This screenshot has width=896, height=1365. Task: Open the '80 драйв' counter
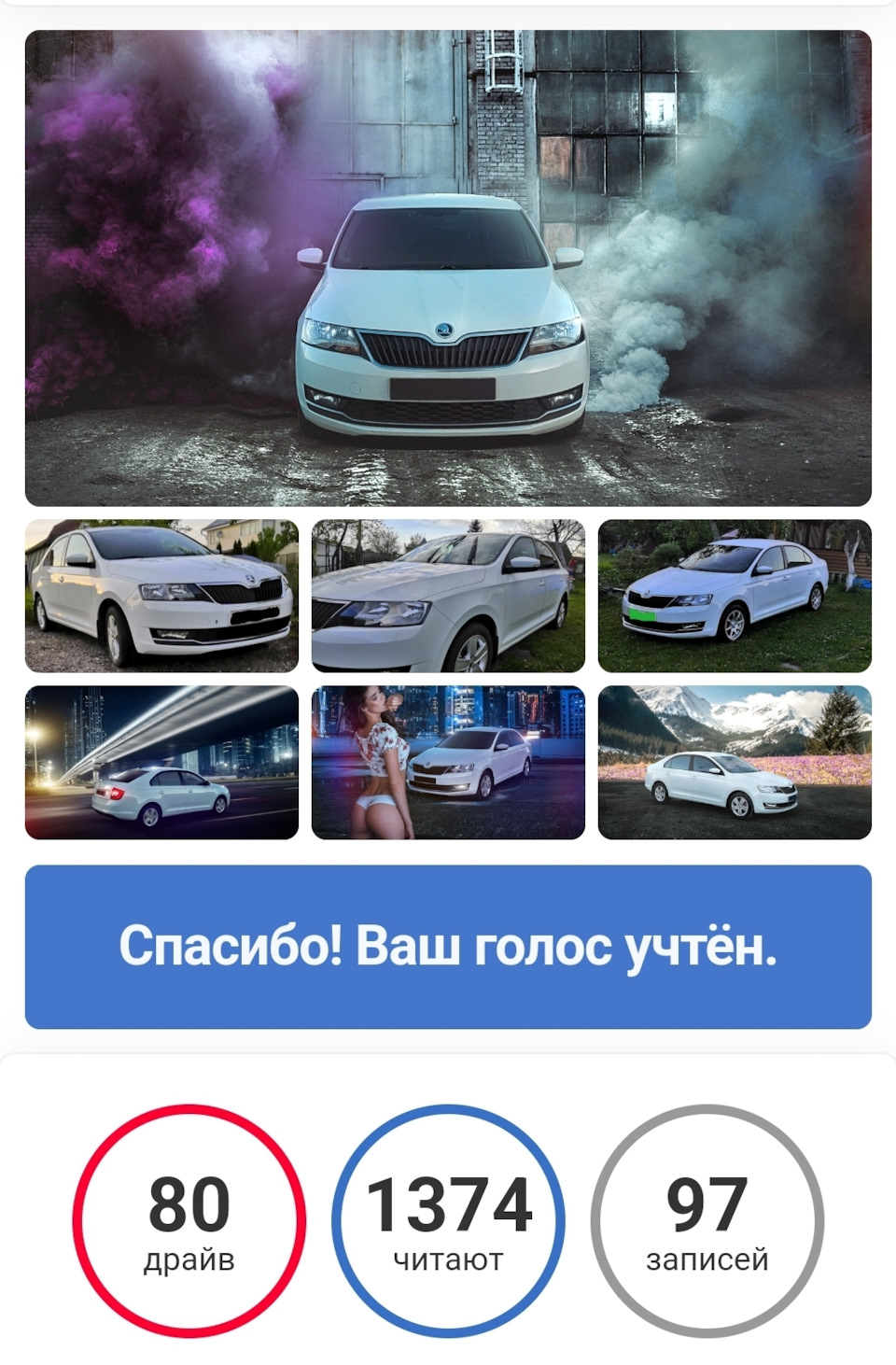coord(190,1212)
